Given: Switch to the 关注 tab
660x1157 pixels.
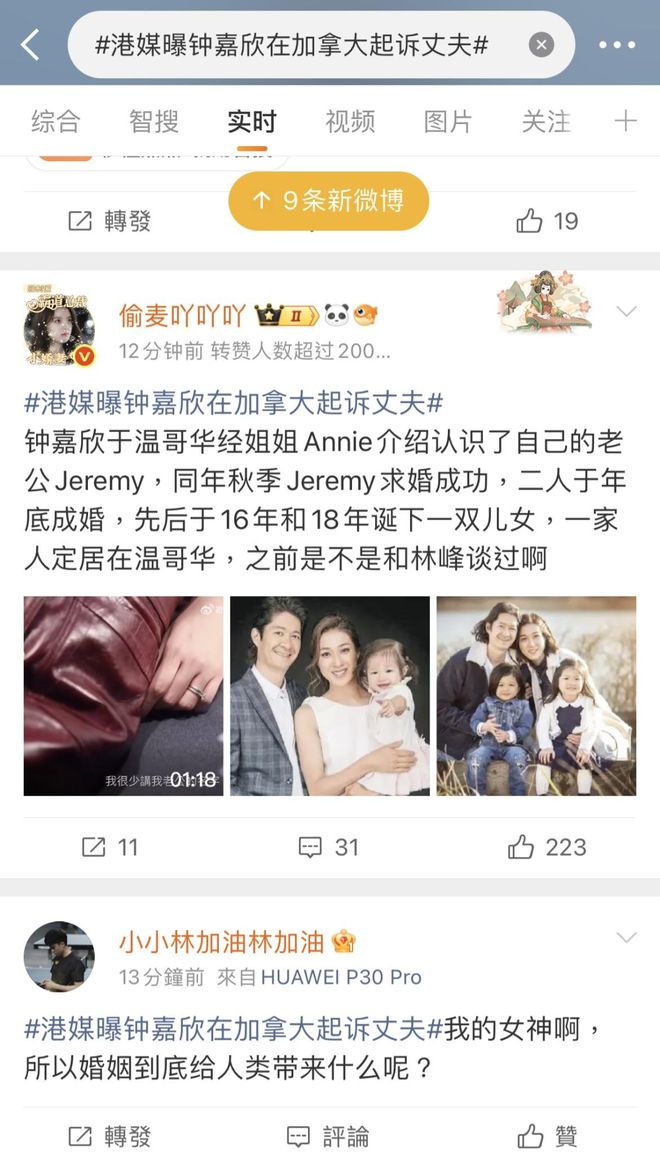Looking at the screenshot, I should click(546, 122).
